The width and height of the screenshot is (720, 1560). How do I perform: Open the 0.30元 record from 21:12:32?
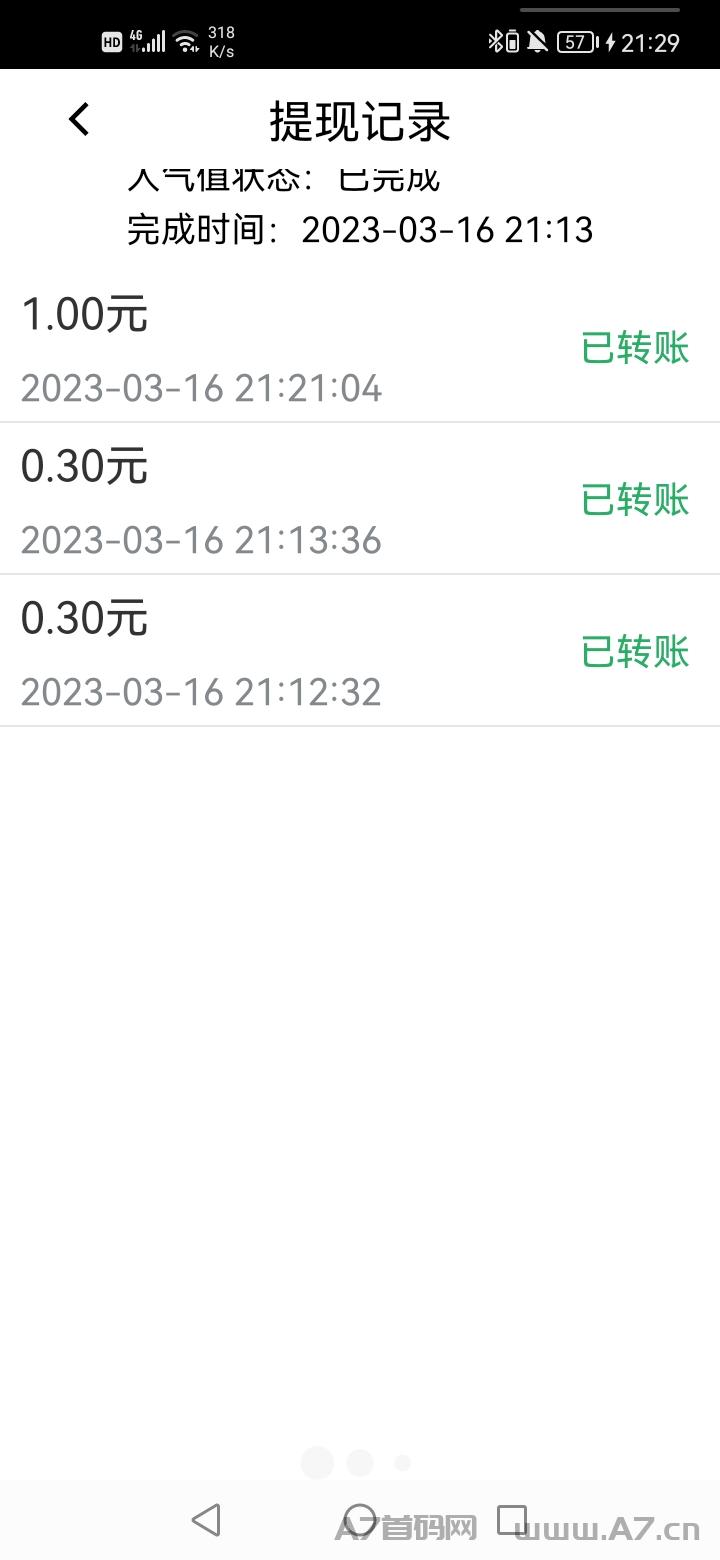(360, 651)
